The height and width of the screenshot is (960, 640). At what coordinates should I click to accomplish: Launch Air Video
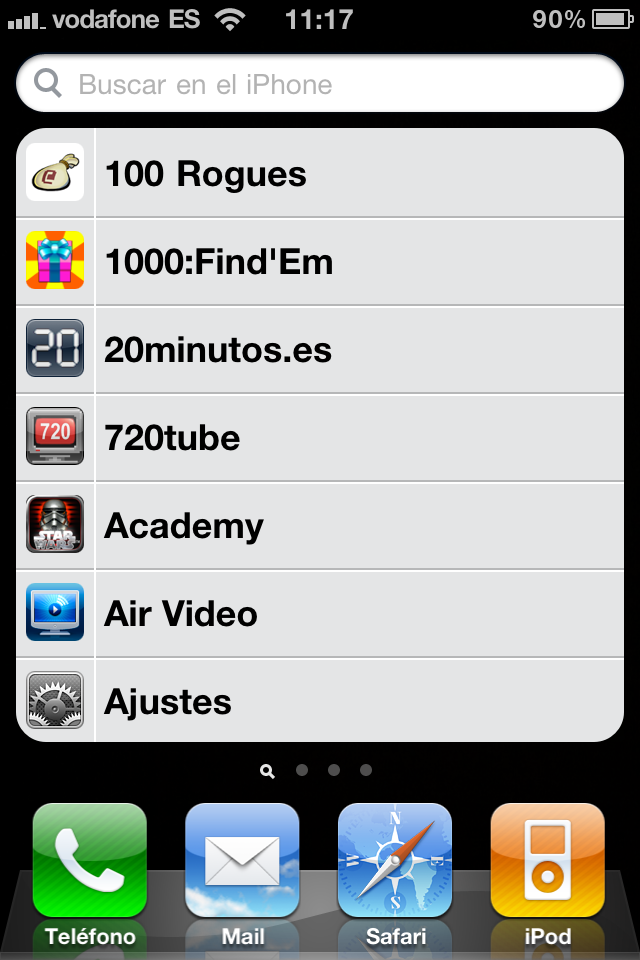(x=320, y=613)
